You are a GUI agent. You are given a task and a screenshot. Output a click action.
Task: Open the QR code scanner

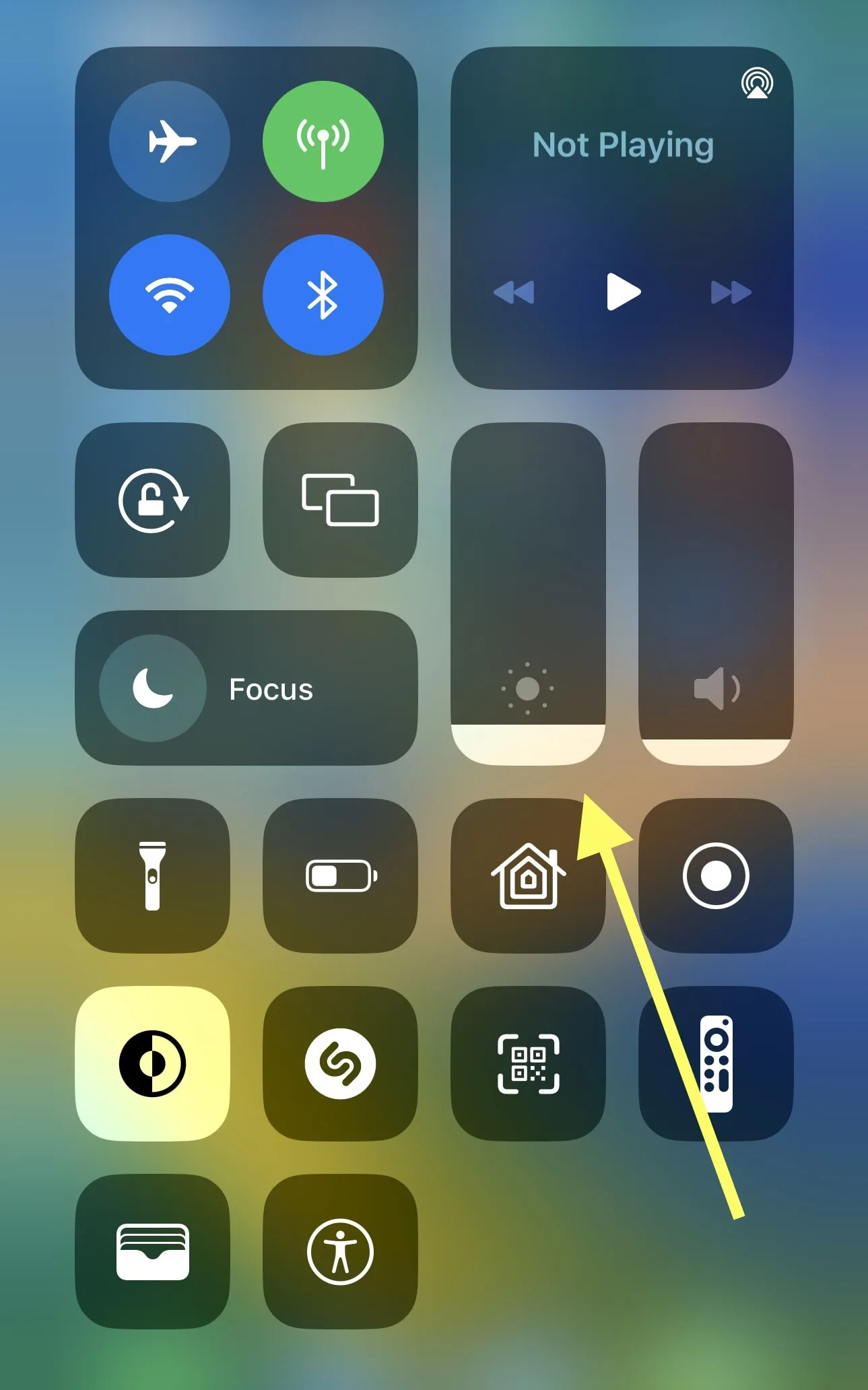[x=528, y=1063]
